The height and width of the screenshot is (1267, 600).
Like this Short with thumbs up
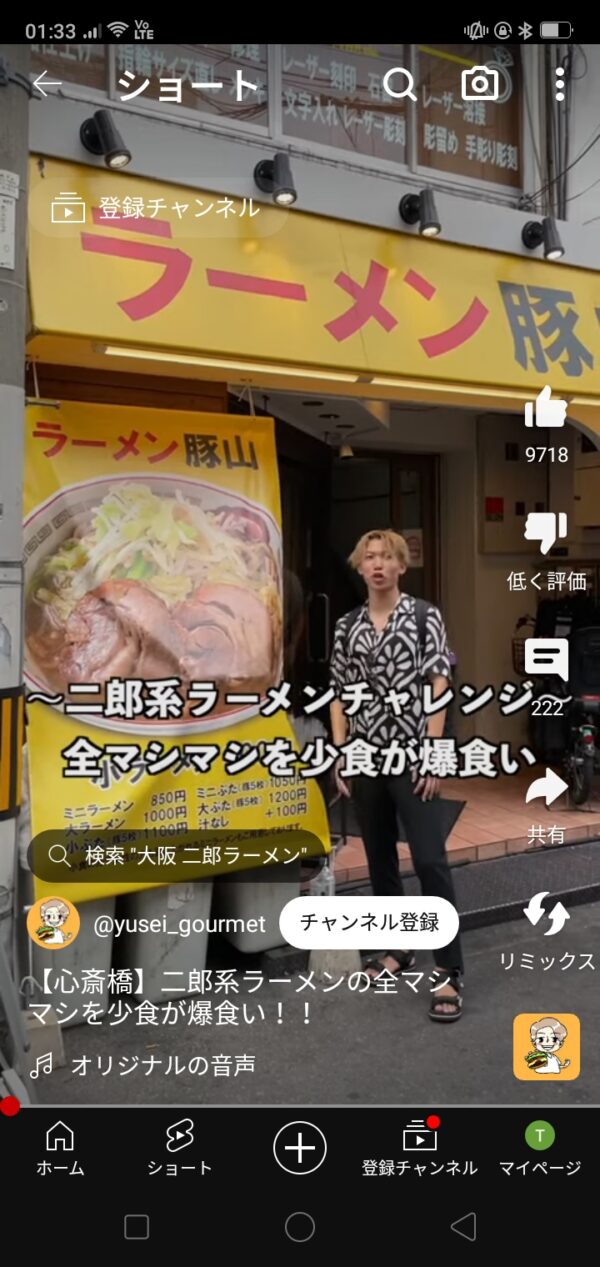tap(546, 425)
